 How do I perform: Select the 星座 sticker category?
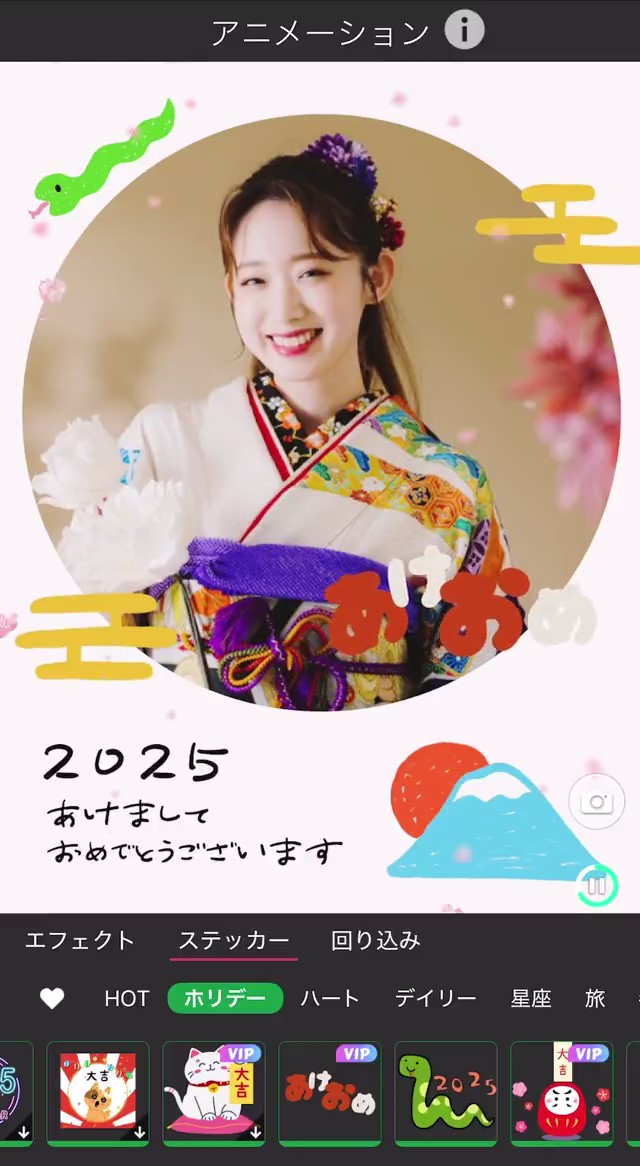(531, 998)
